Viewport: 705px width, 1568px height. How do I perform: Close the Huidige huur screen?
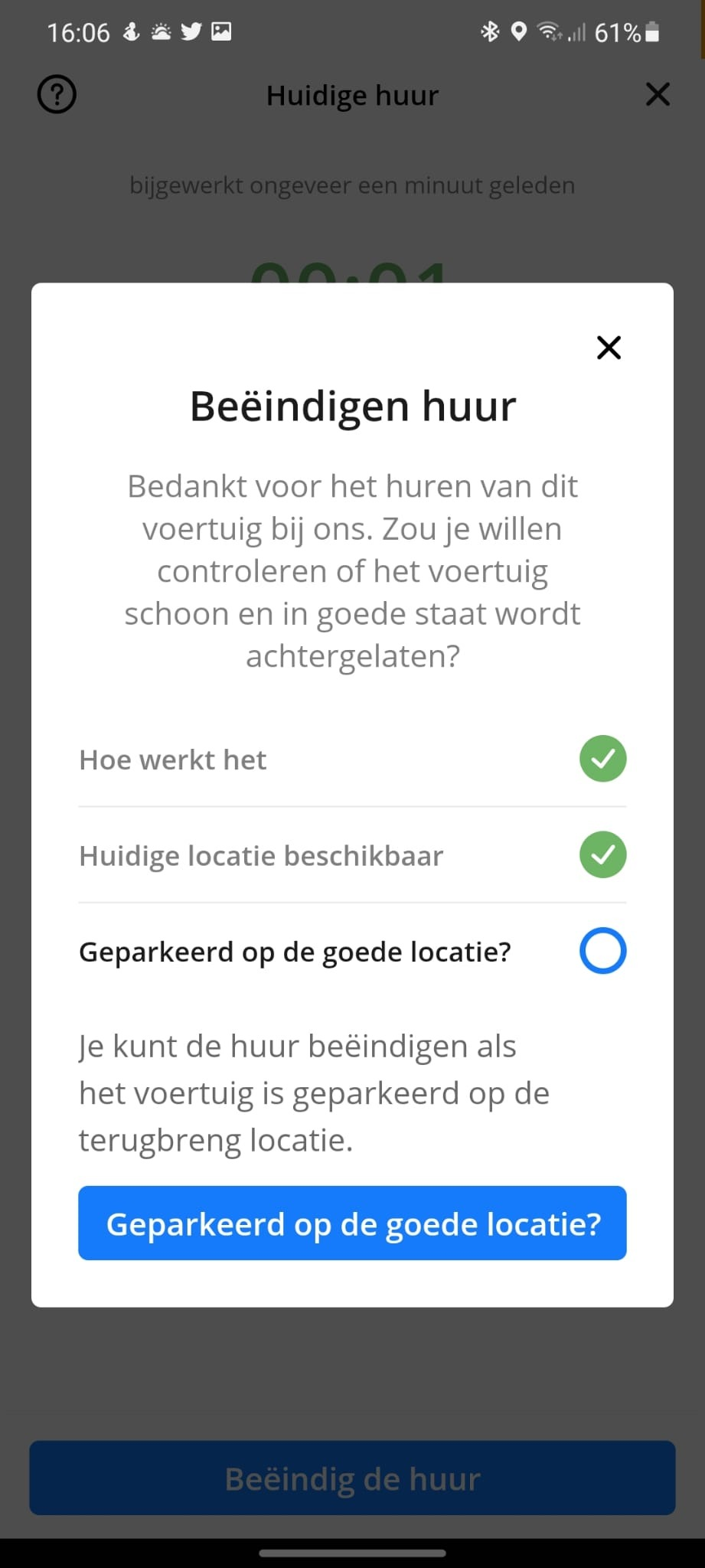(x=658, y=94)
